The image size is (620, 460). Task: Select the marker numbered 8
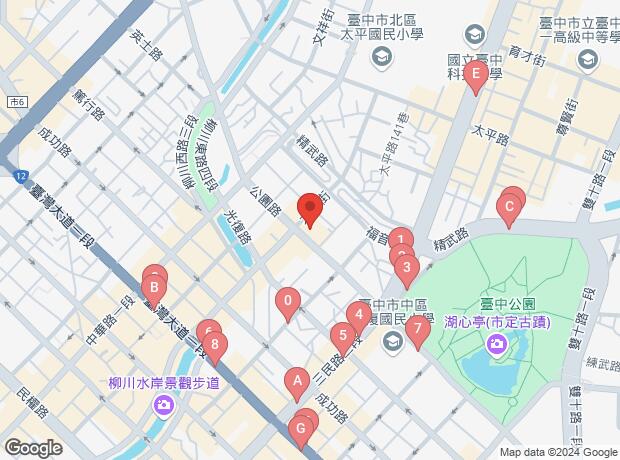(215, 347)
